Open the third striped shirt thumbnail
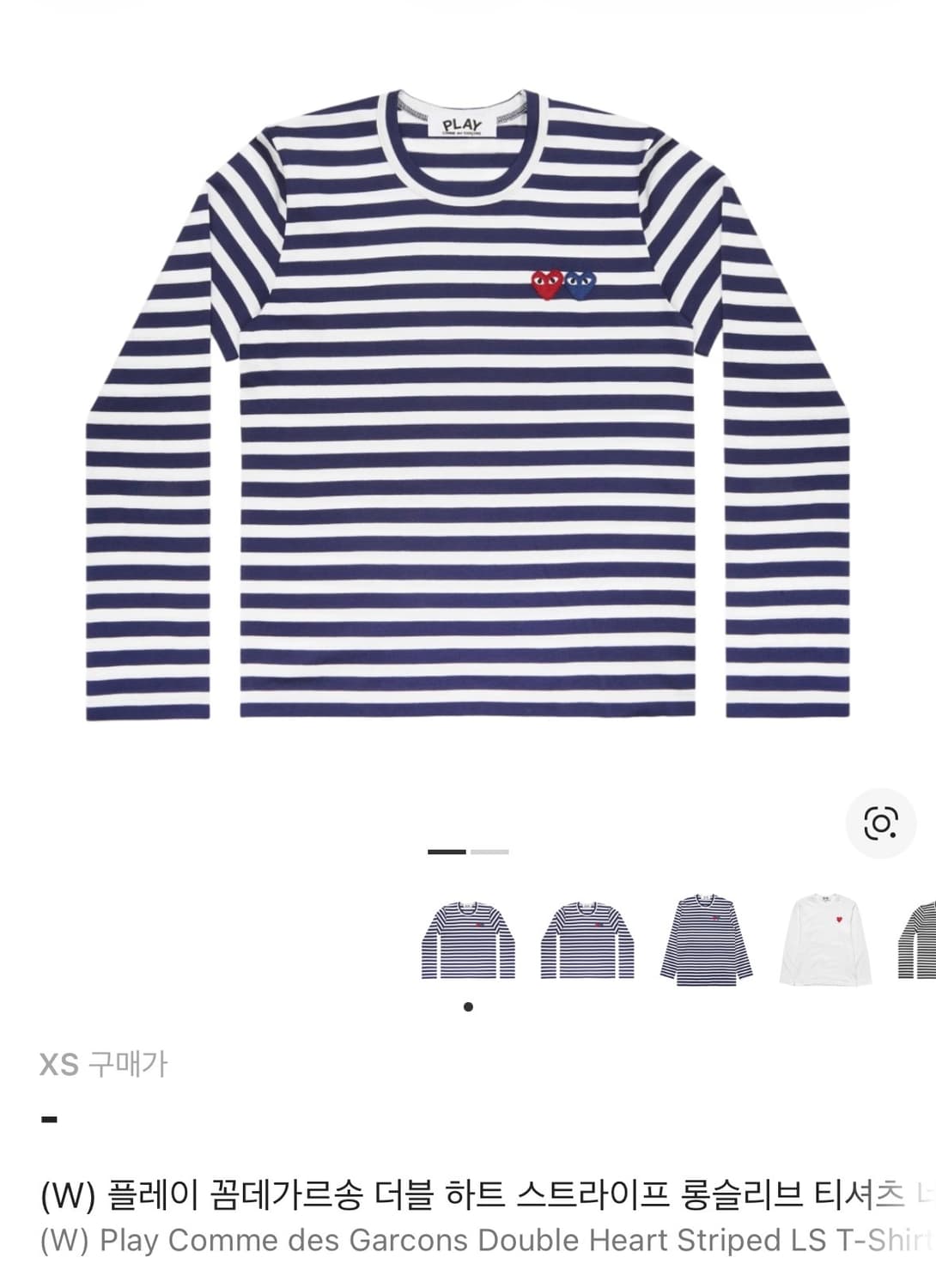This screenshot has height=1288, width=936. (x=709, y=938)
